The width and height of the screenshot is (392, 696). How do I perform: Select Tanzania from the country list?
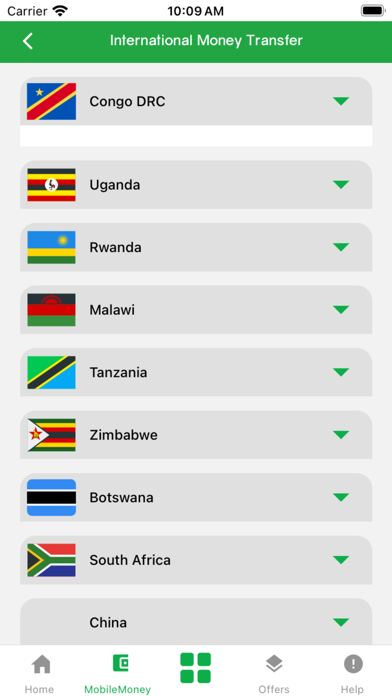point(196,372)
